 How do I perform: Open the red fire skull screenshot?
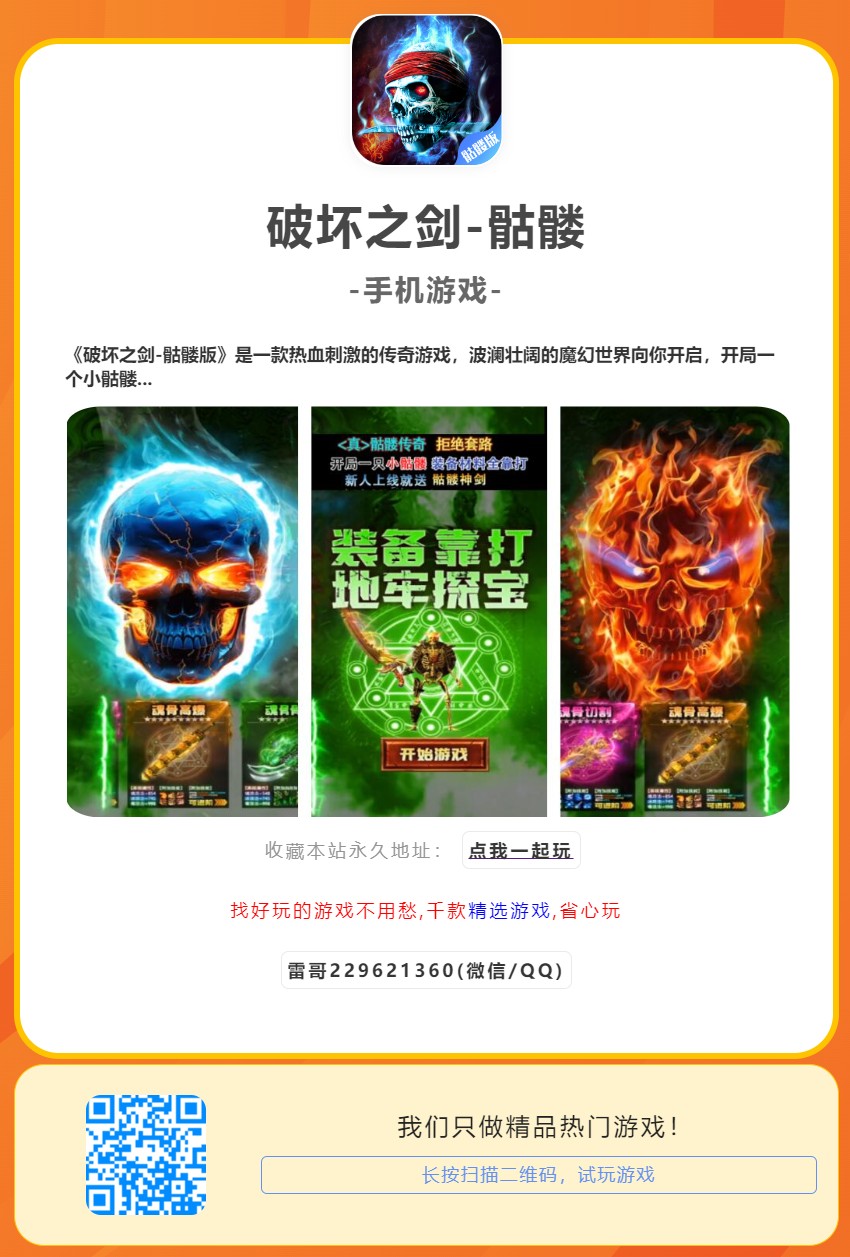[x=675, y=611]
